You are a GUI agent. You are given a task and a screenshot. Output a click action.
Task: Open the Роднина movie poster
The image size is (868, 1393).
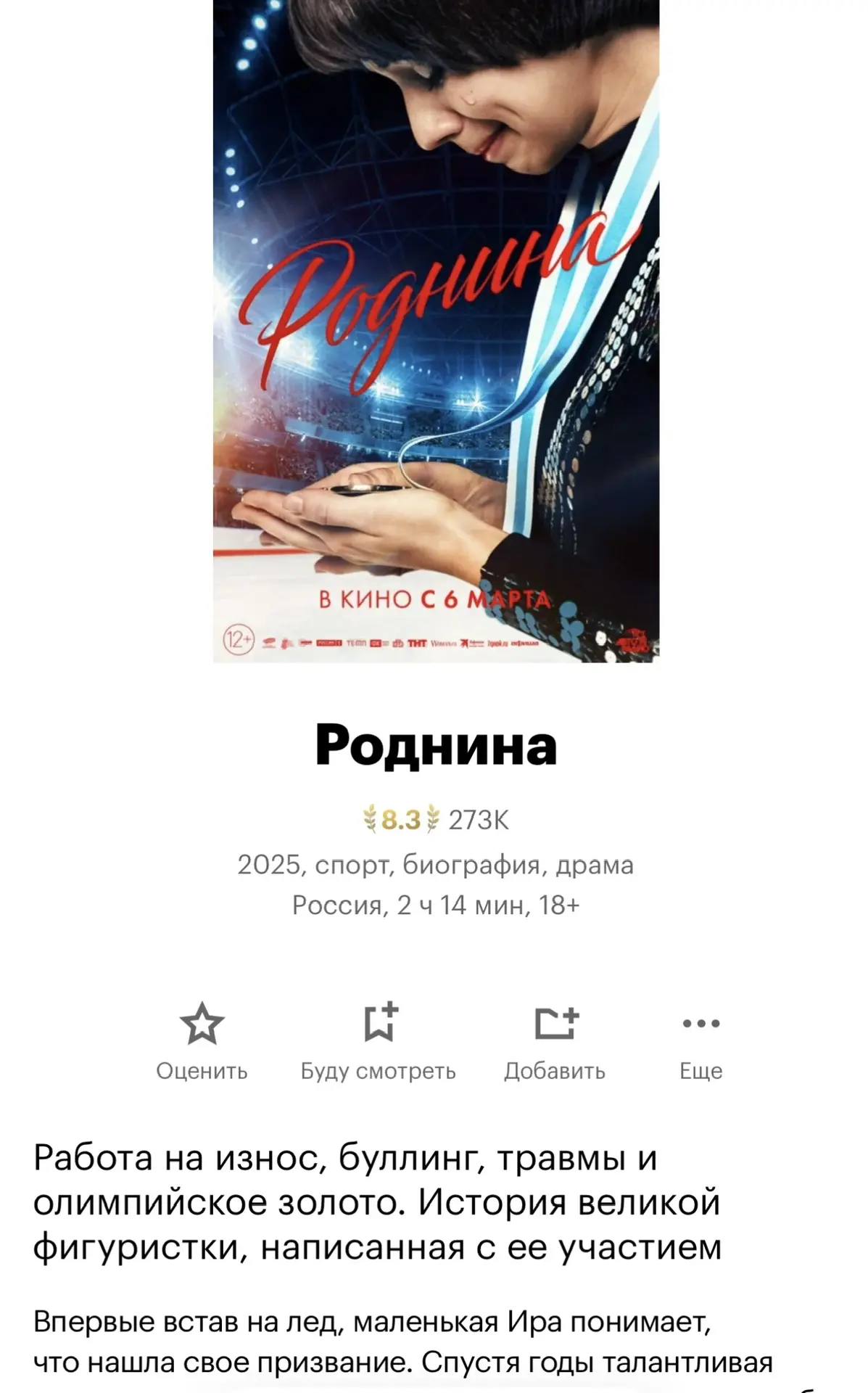click(x=436, y=330)
